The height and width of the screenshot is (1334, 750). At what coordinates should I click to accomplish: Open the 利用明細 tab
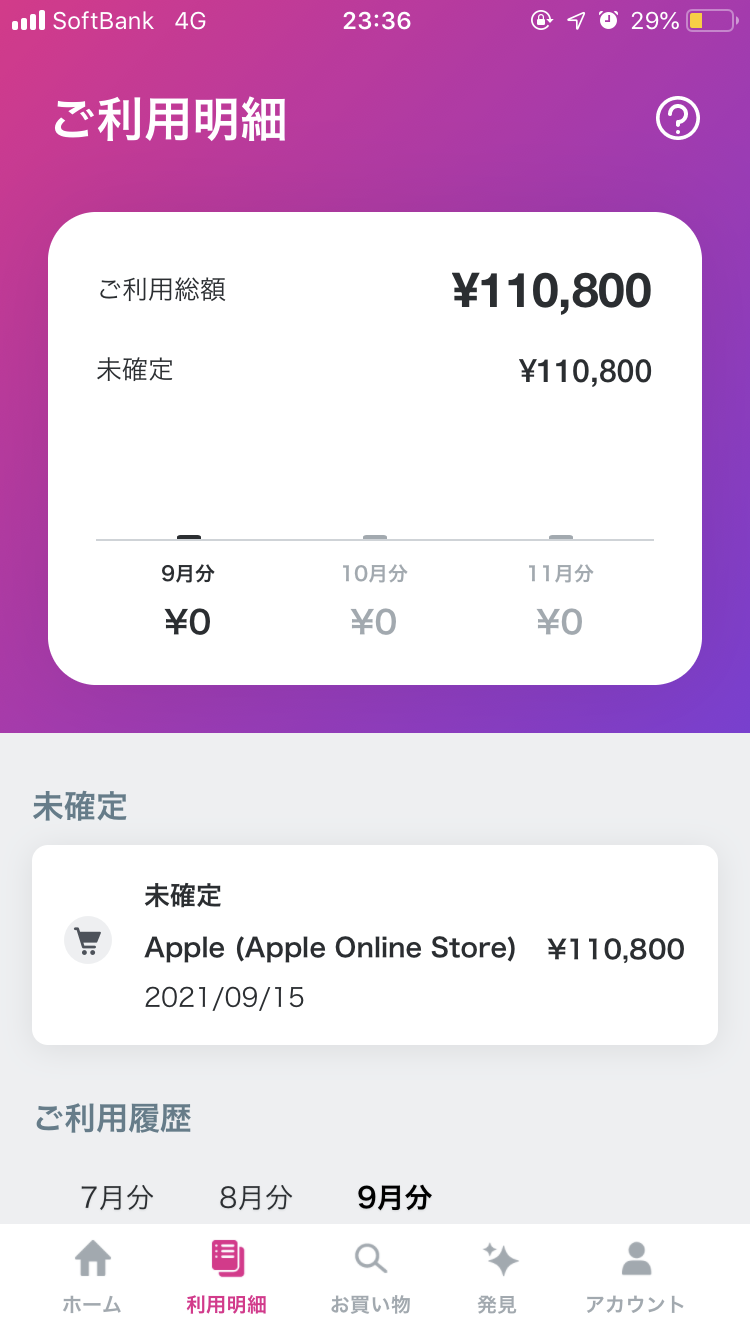click(227, 1277)
